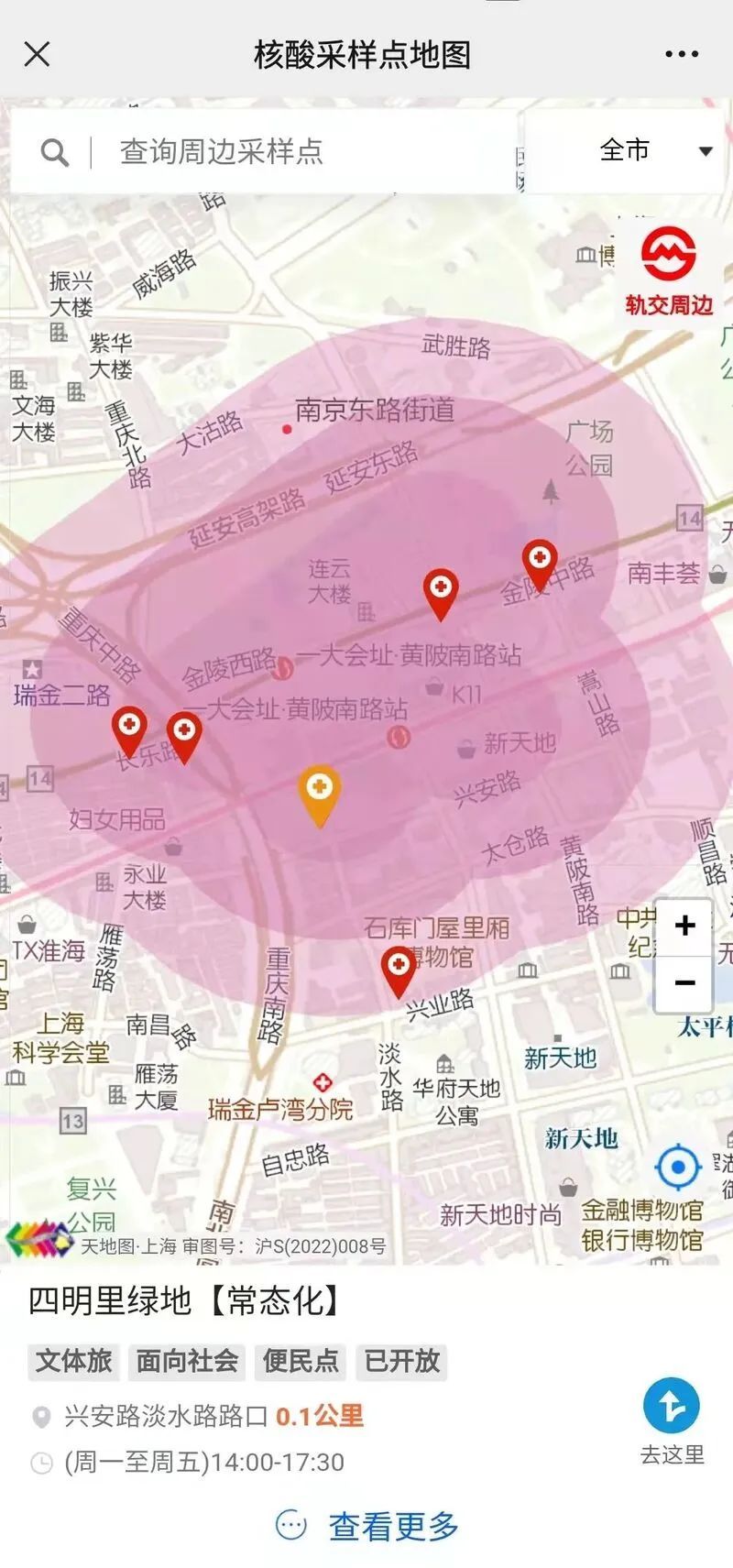Zoom out the map with minus
This screenshot has height=1568, width=733.
click(x=684, y=983)
